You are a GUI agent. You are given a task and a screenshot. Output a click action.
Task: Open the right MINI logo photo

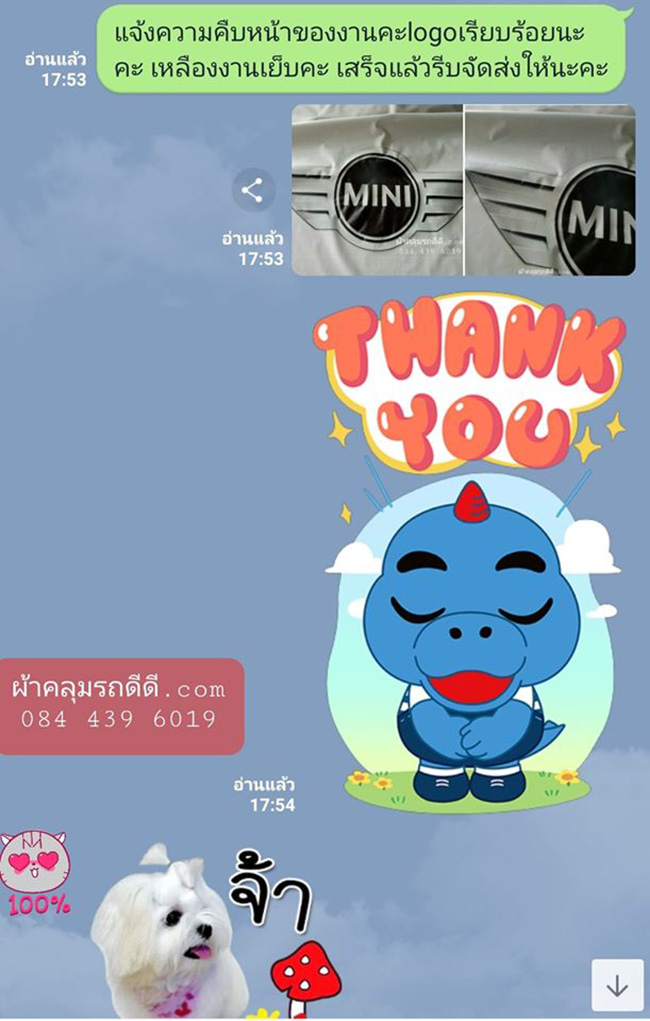pyautogui.click(x=550, y=190)
